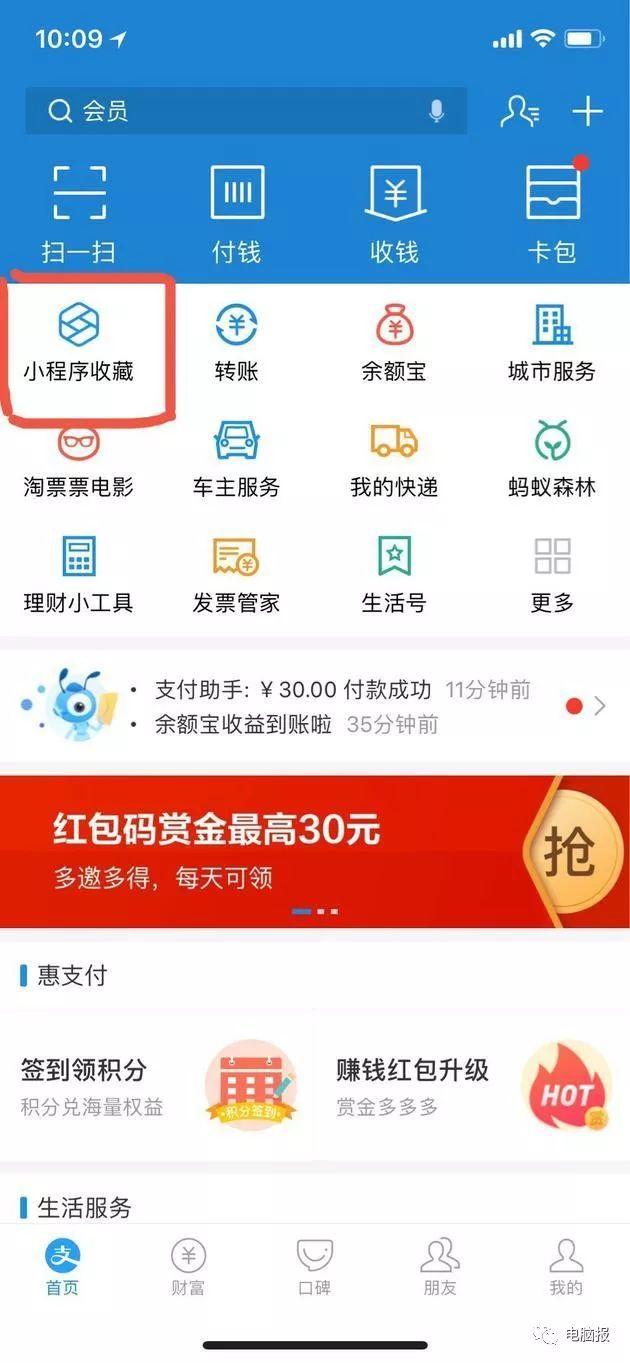This screenshot has width=630, height=1363.
Task: Open 收钱 collect money
Action: click(394, 212)
